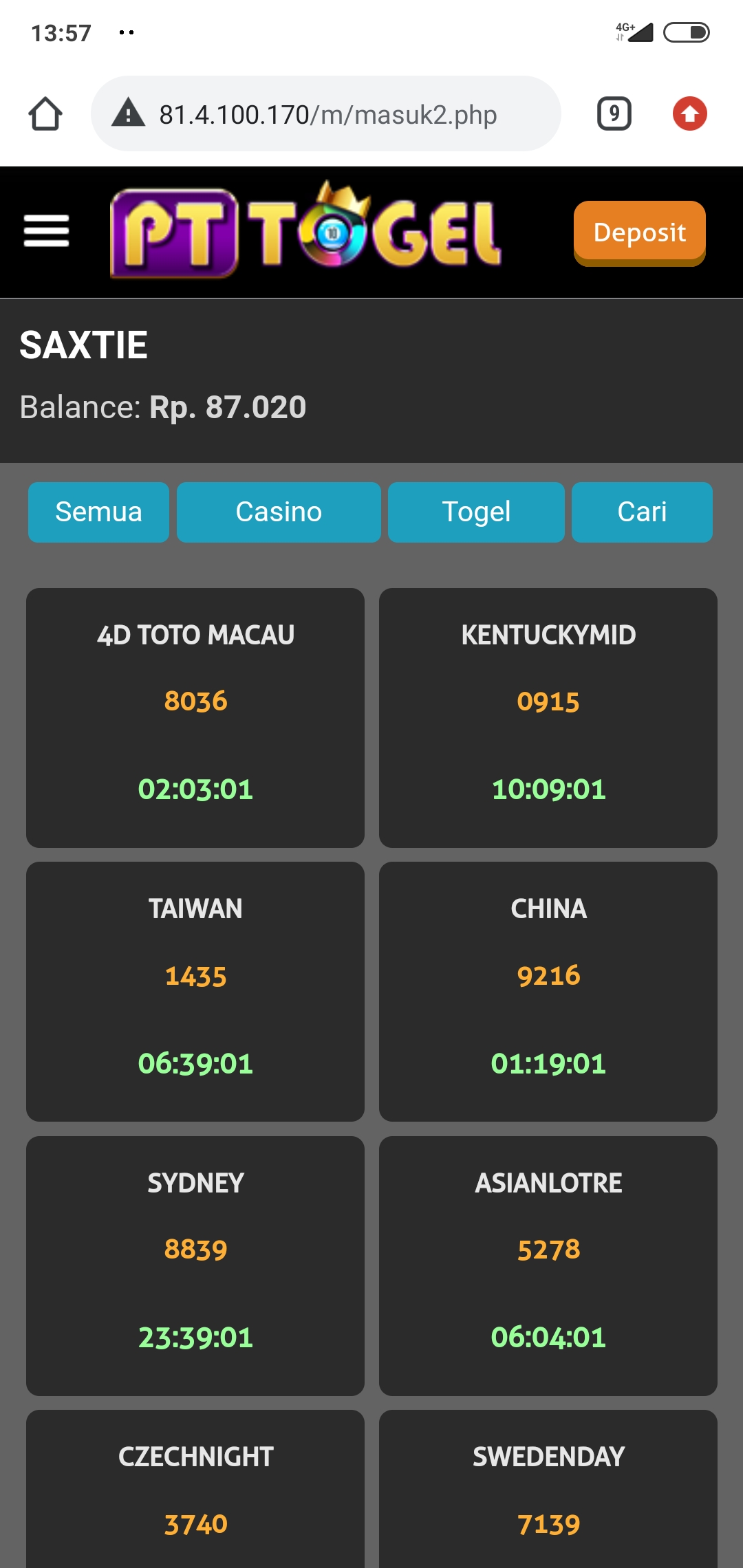Open the CHINA market card
The height and width of the screenshot is (1568, 743).
(548, 991)
